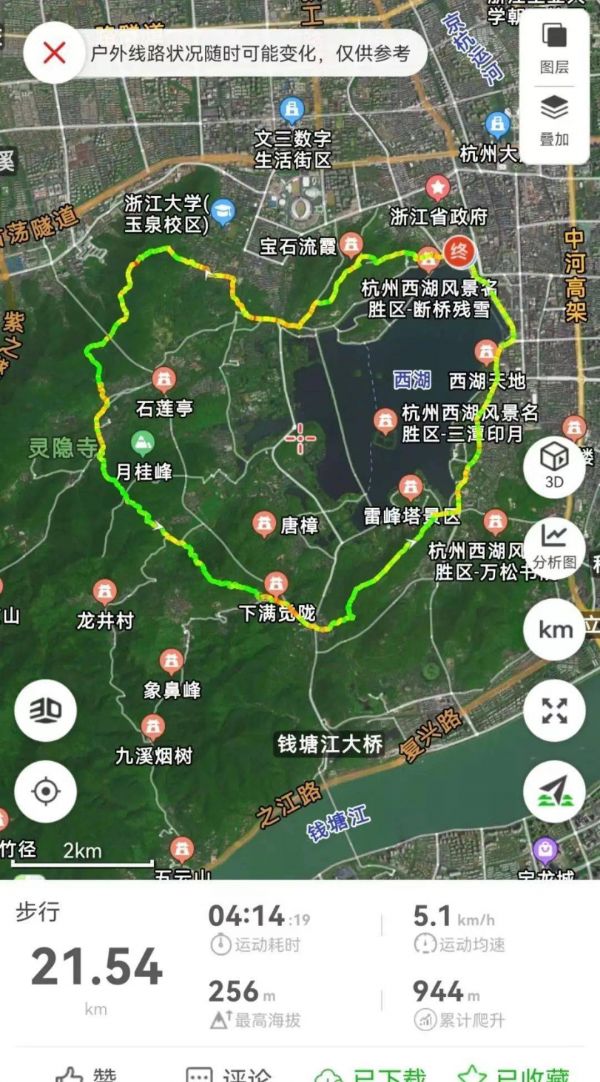Tap the 已收藏 favorited button
The image size is (600, 1082).
[x=514, y=1074]
